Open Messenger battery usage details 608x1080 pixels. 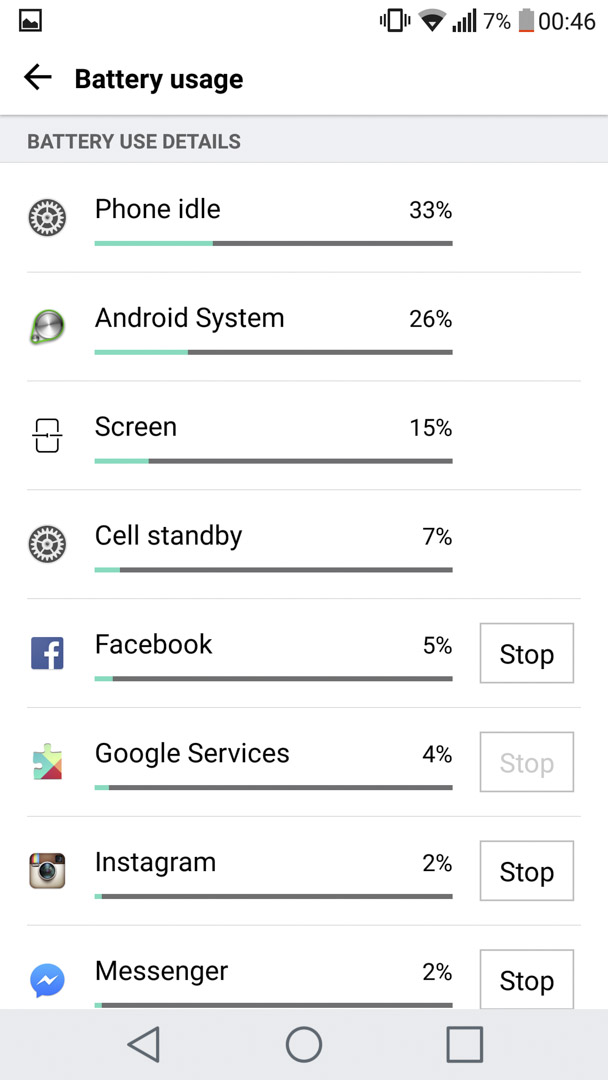tap(240, 968)
